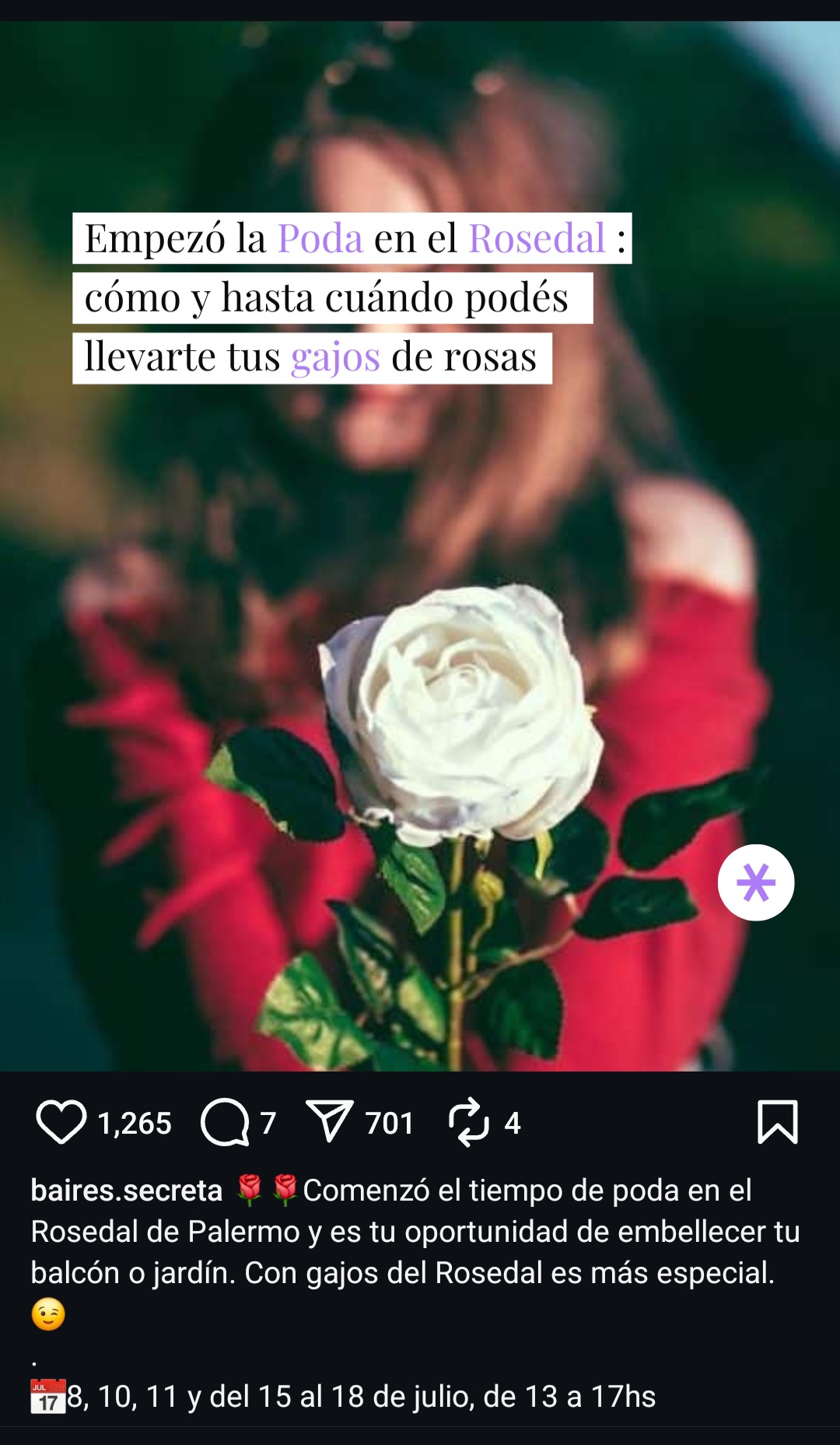Open baires.secreta profile from caption
Screen dimensions: 840x1445
(x=127, y=1191)
